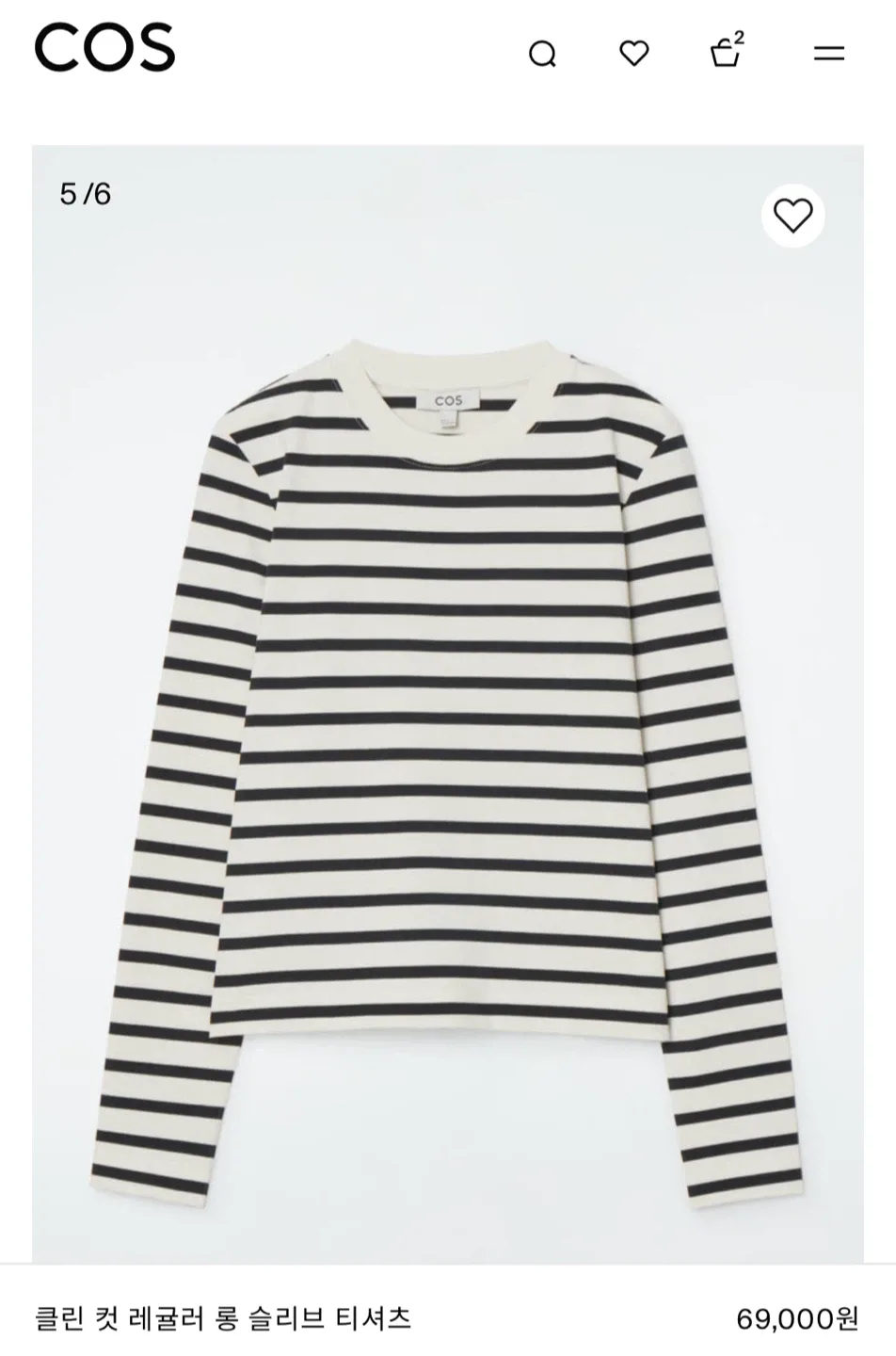Tap the COS logo to go home

[x=104, y=48]
